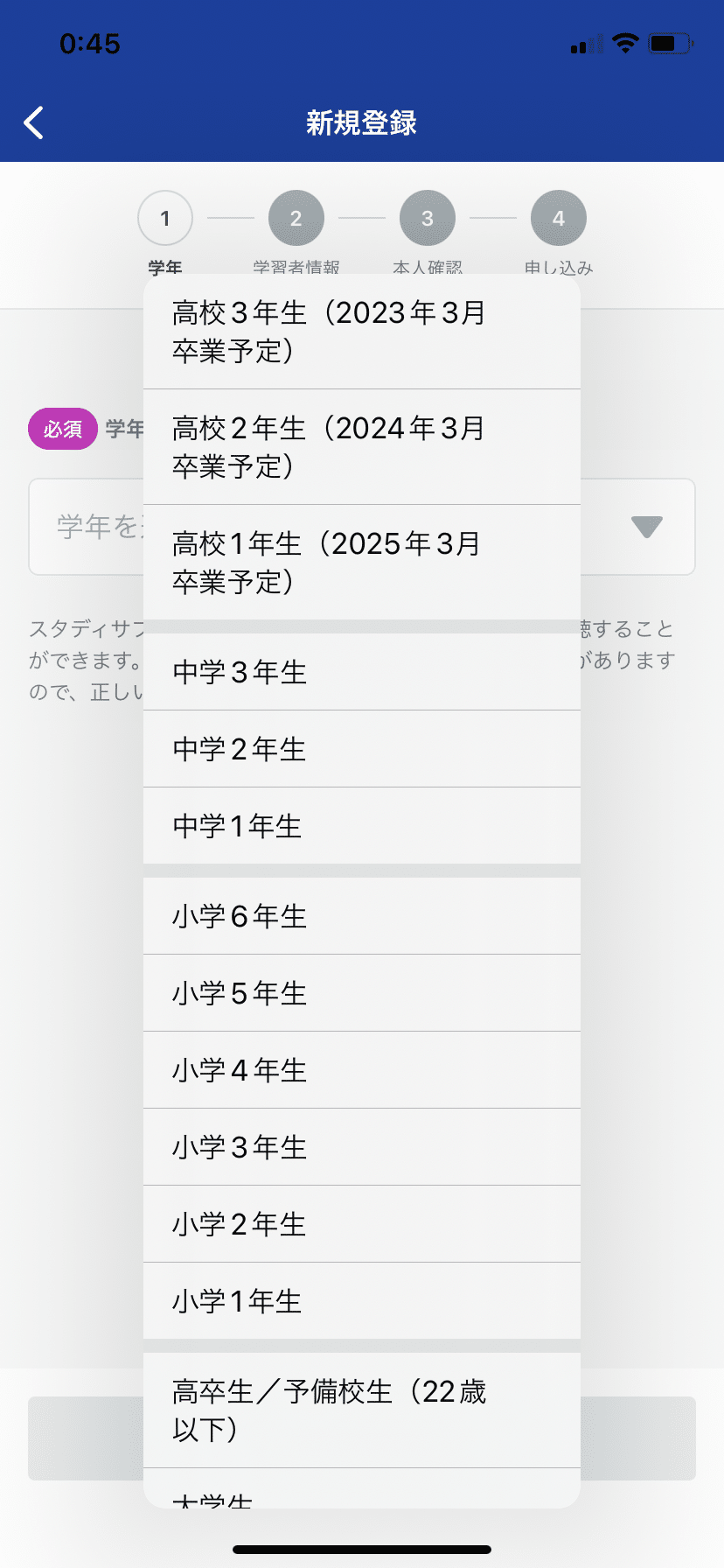The width and height of the screenshot is (724, 1568).
Task: Choose the 小学2年生 grade
Action: click(362, 1224)
